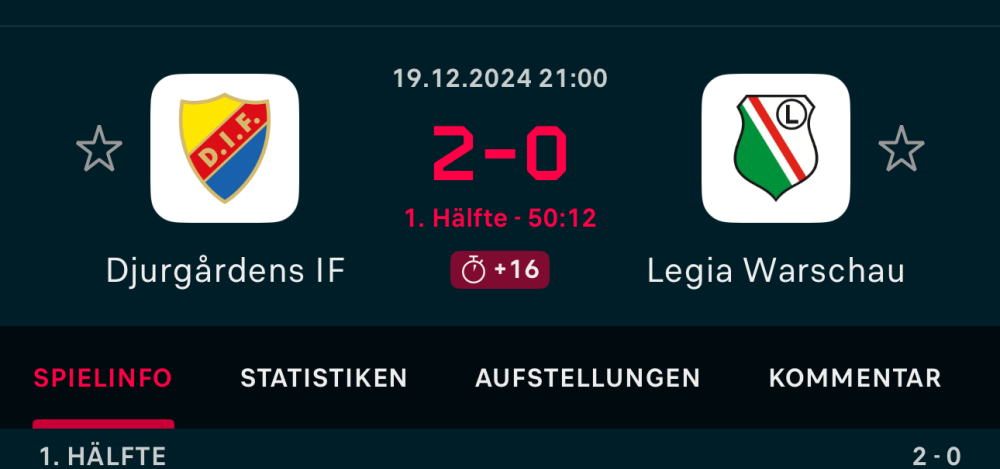Favorite Legia Warschau with the star
Viewport: 1000px width, 469px height.
pos(901,149)
